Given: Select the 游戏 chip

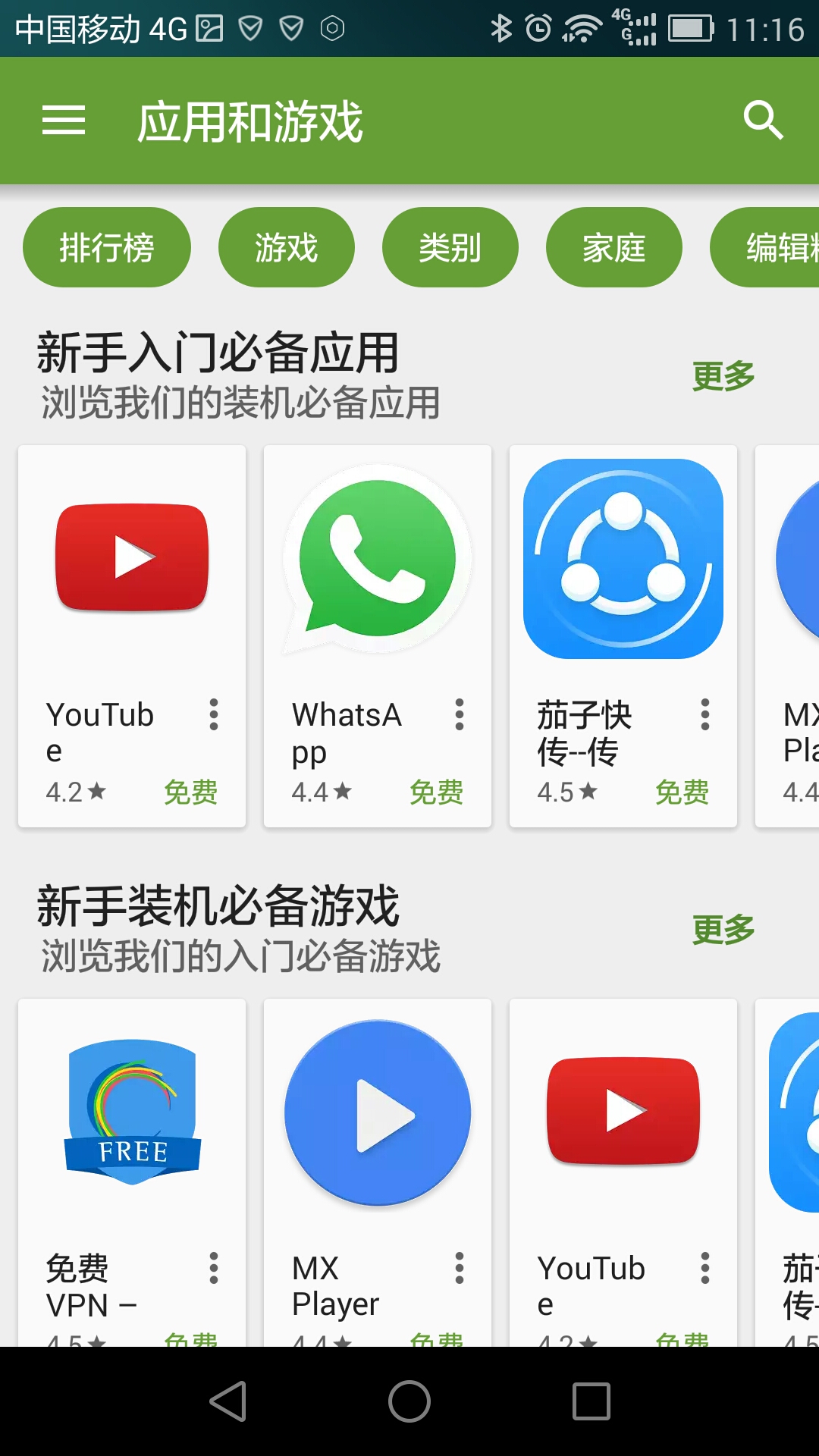Looking at the screenshot, I should [286, 247].
